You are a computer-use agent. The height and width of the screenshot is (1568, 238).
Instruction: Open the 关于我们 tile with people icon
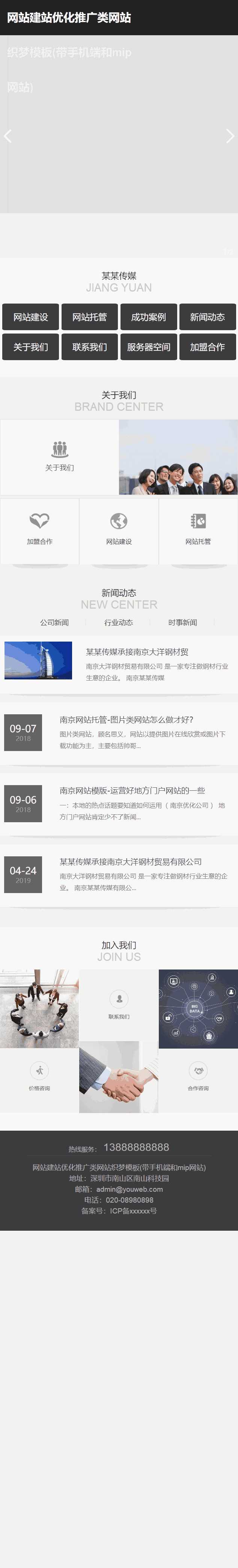(59, 456)
